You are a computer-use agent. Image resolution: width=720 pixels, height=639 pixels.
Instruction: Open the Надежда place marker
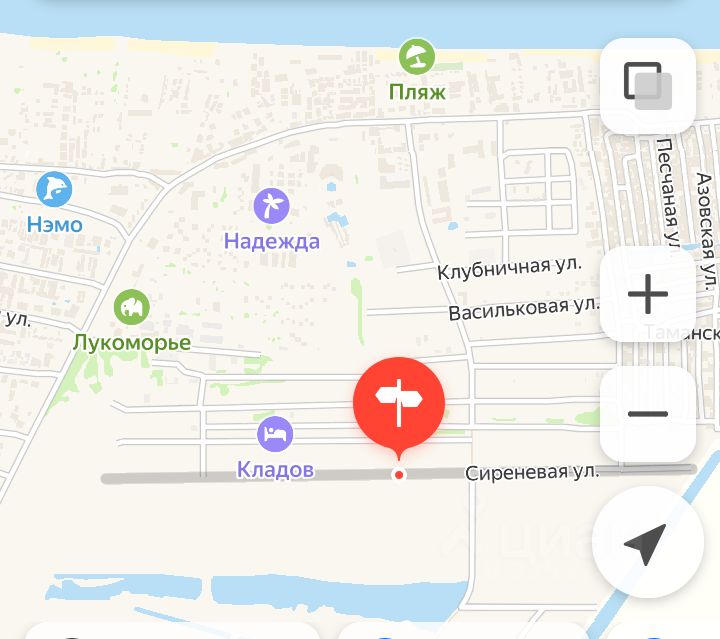271,207
